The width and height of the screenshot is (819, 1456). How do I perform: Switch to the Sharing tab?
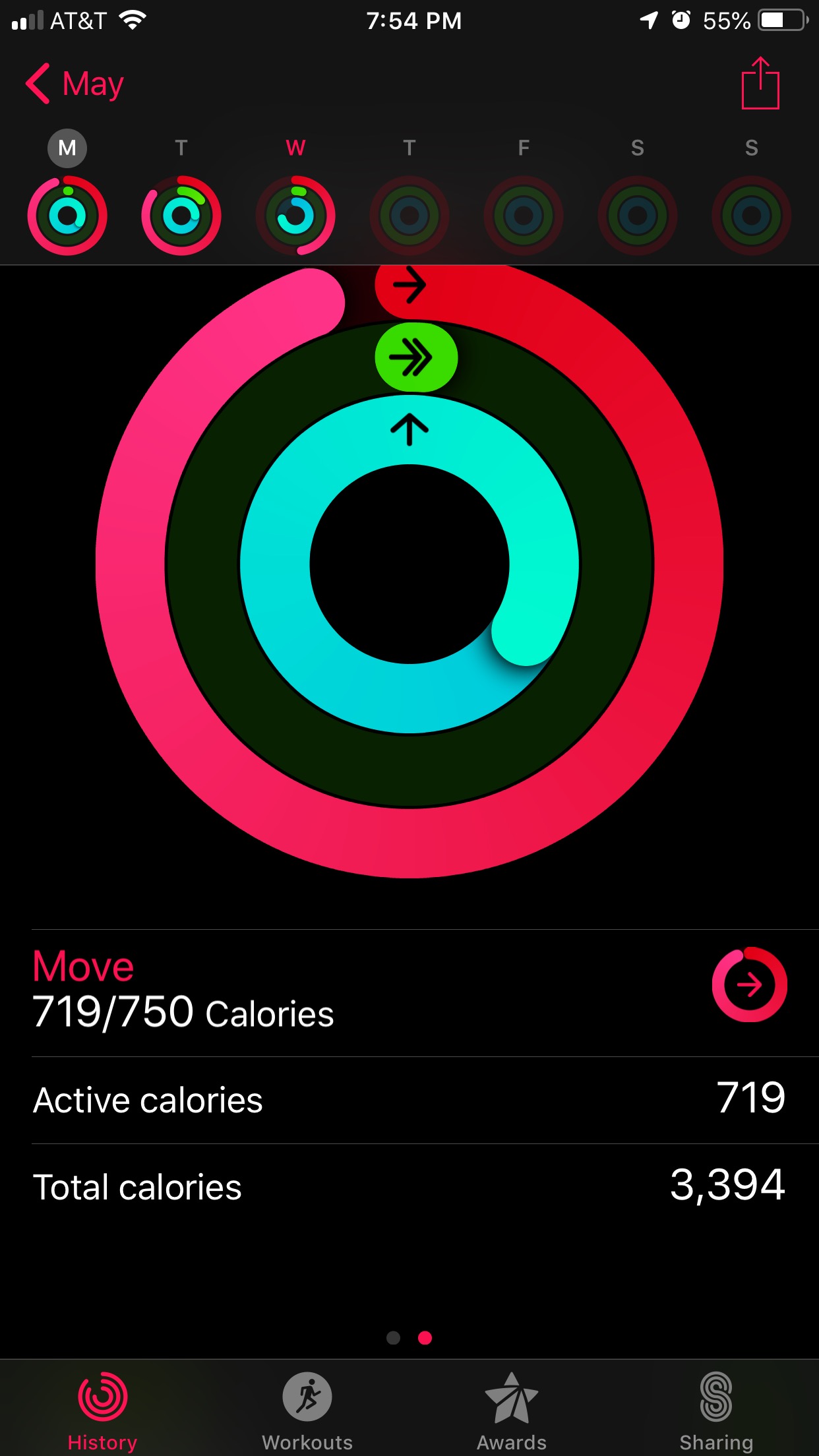coord(716,1410)
